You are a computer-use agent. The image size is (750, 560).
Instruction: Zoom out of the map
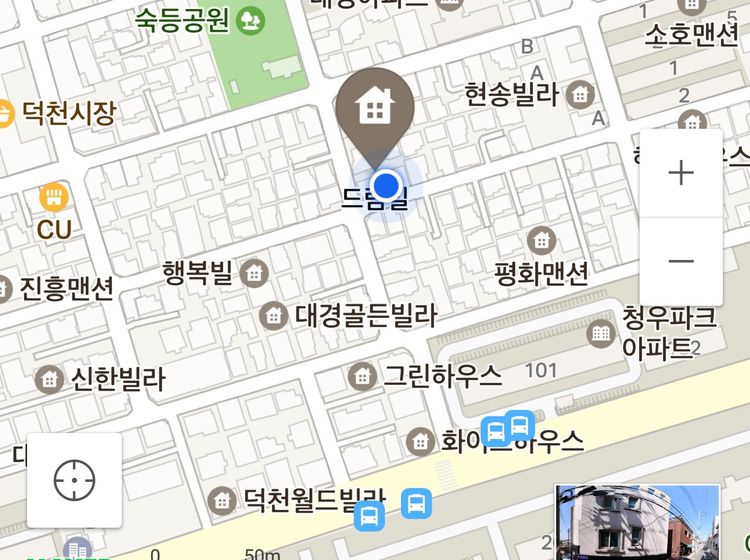[681, 261]
